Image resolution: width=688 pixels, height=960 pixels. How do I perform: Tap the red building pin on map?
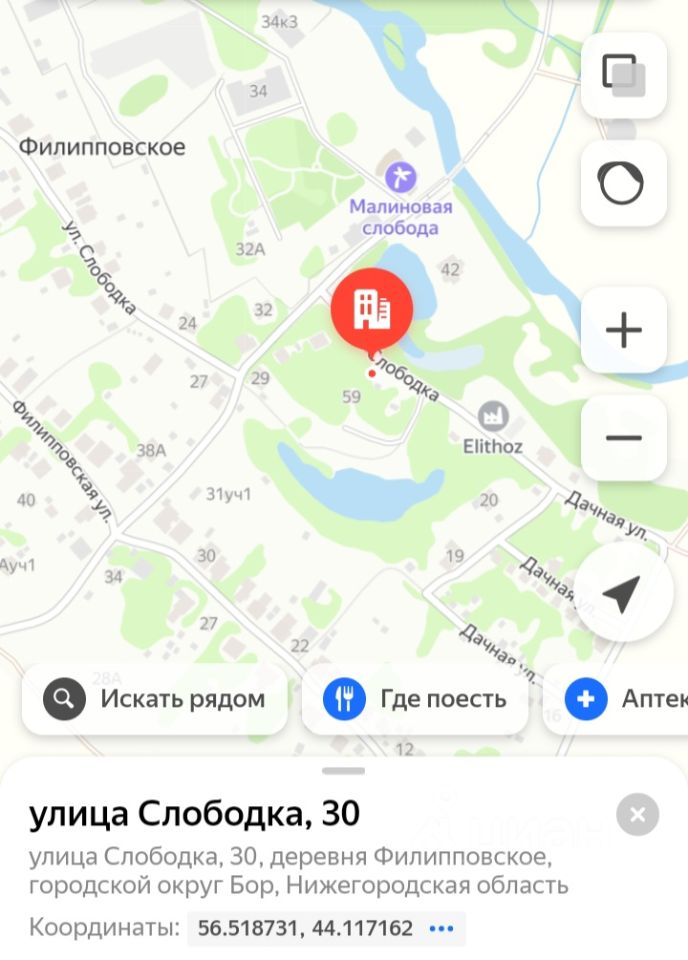(372, 310)
